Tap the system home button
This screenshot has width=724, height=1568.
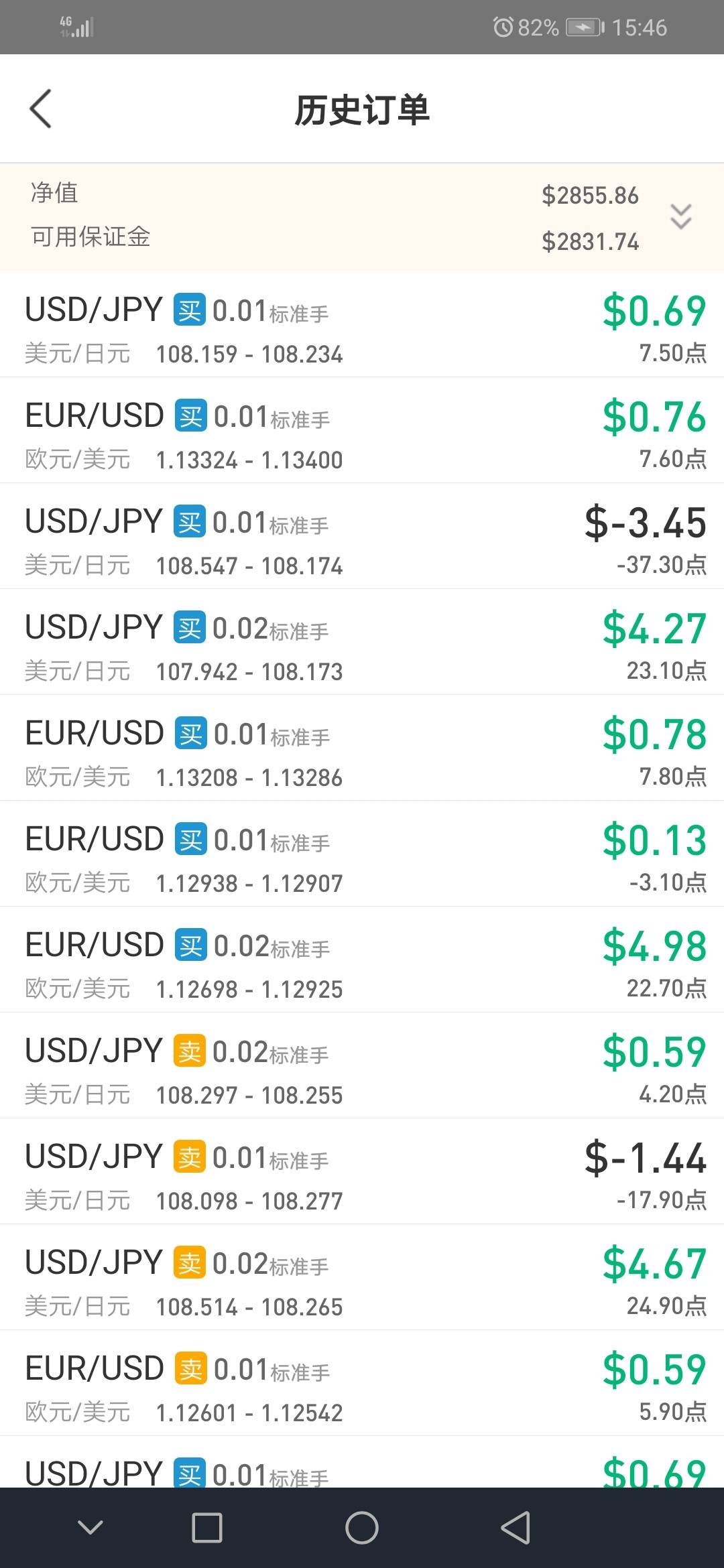[x=362, y=1528]
